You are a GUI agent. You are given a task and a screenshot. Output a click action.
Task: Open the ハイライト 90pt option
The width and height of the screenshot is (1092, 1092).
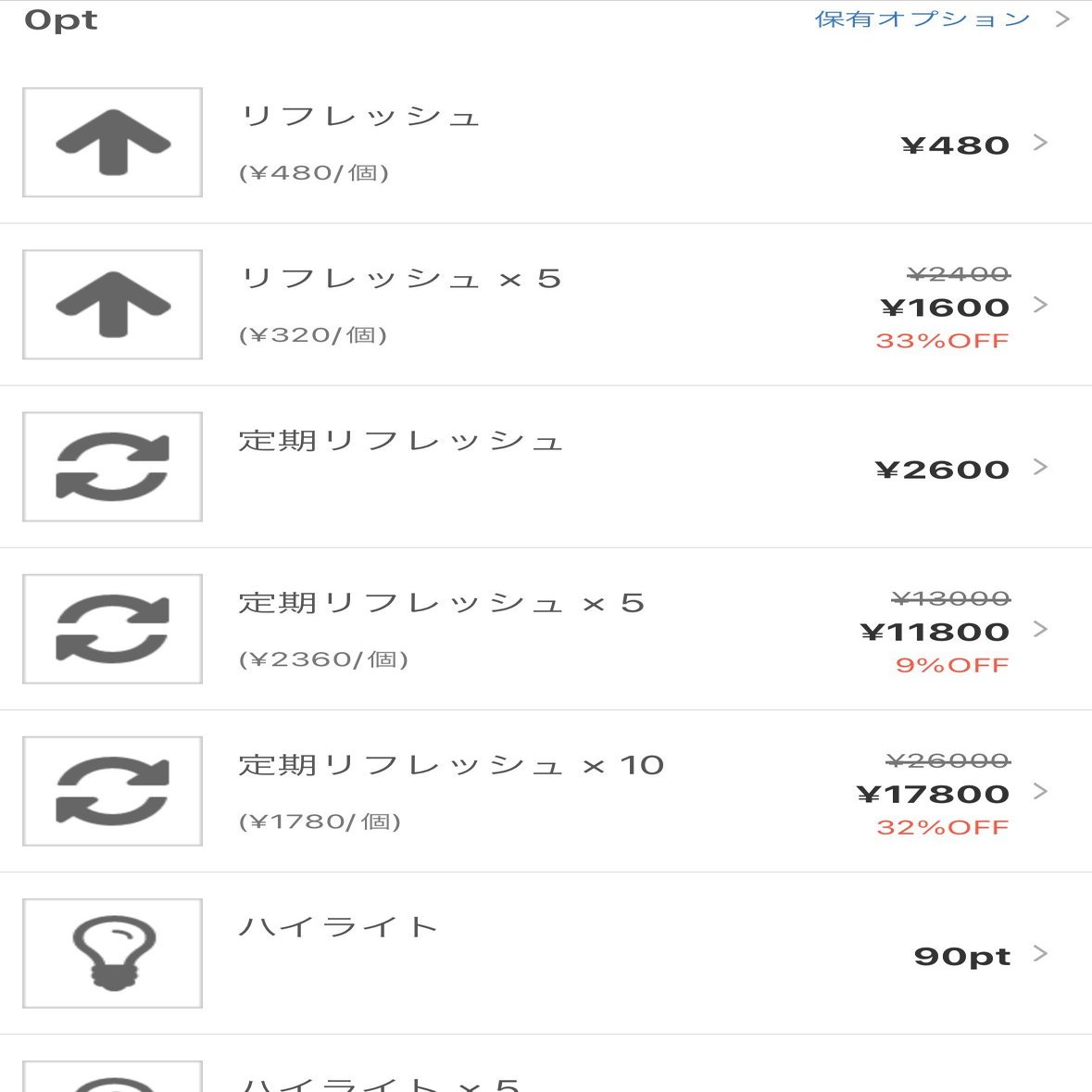[546, 953]
